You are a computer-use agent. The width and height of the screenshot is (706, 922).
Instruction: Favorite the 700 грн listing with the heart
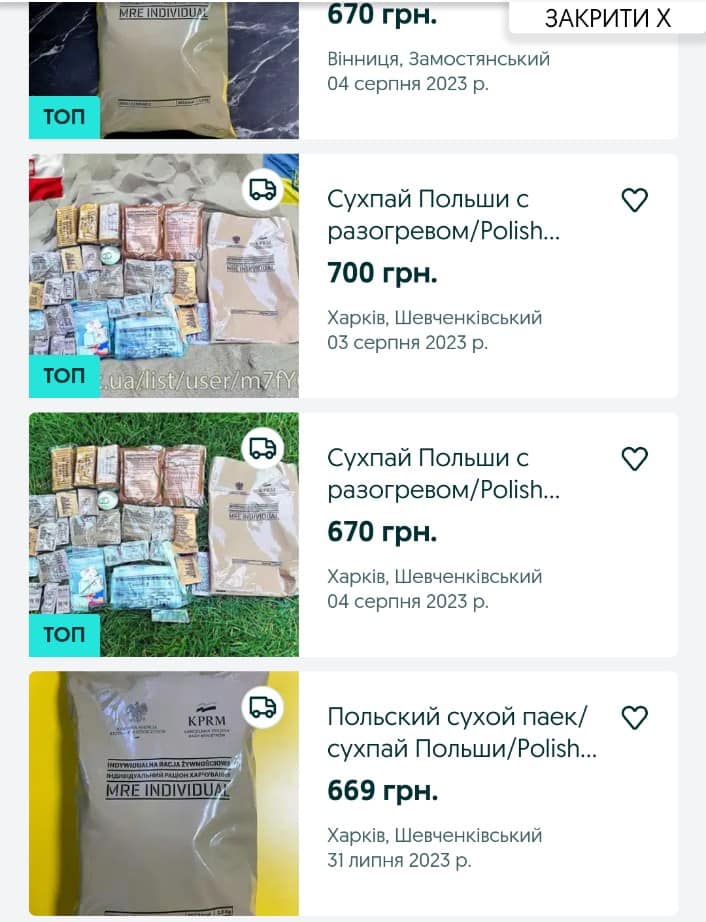coord(635,200)
